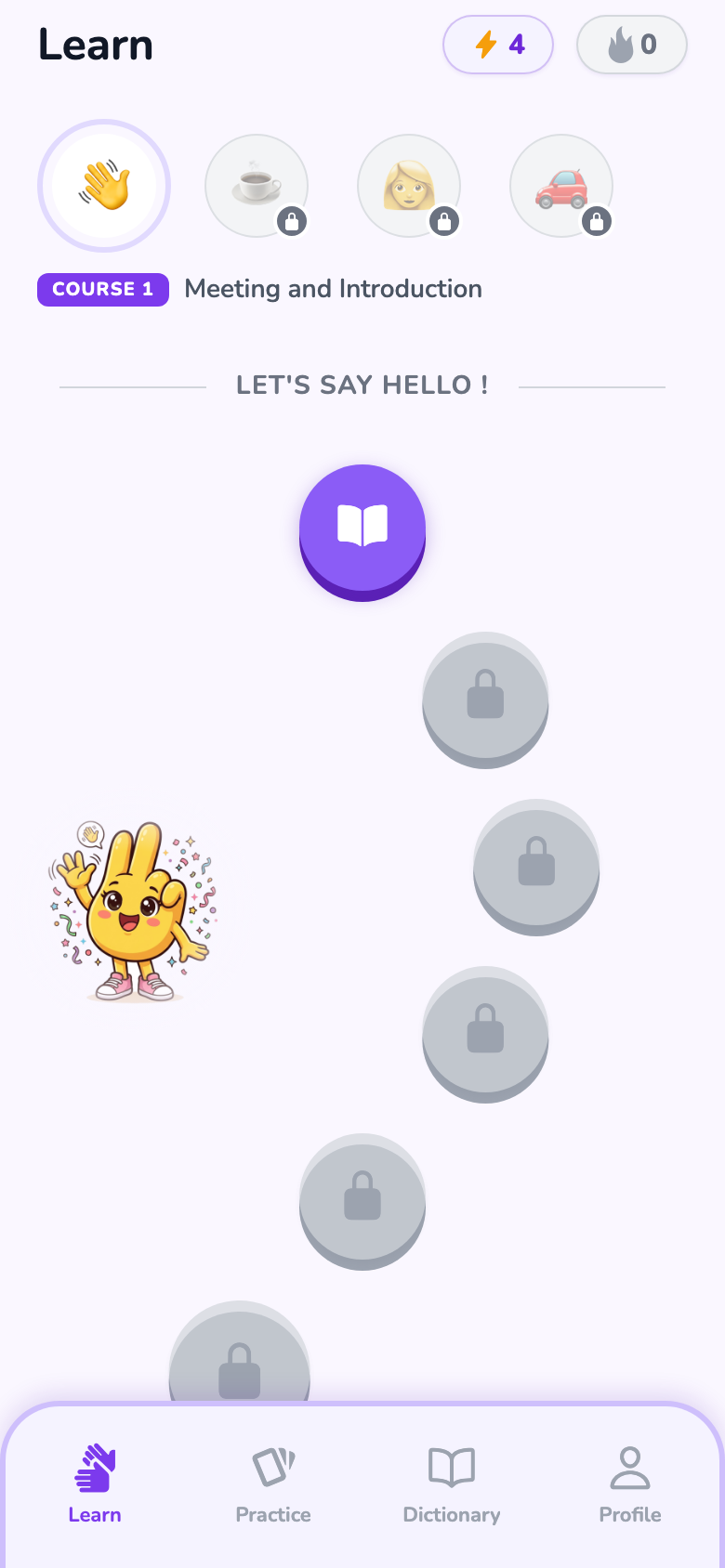Tap the locked coffee cup course
This screenshot has width=725, height=1568.
click(257, 186)
